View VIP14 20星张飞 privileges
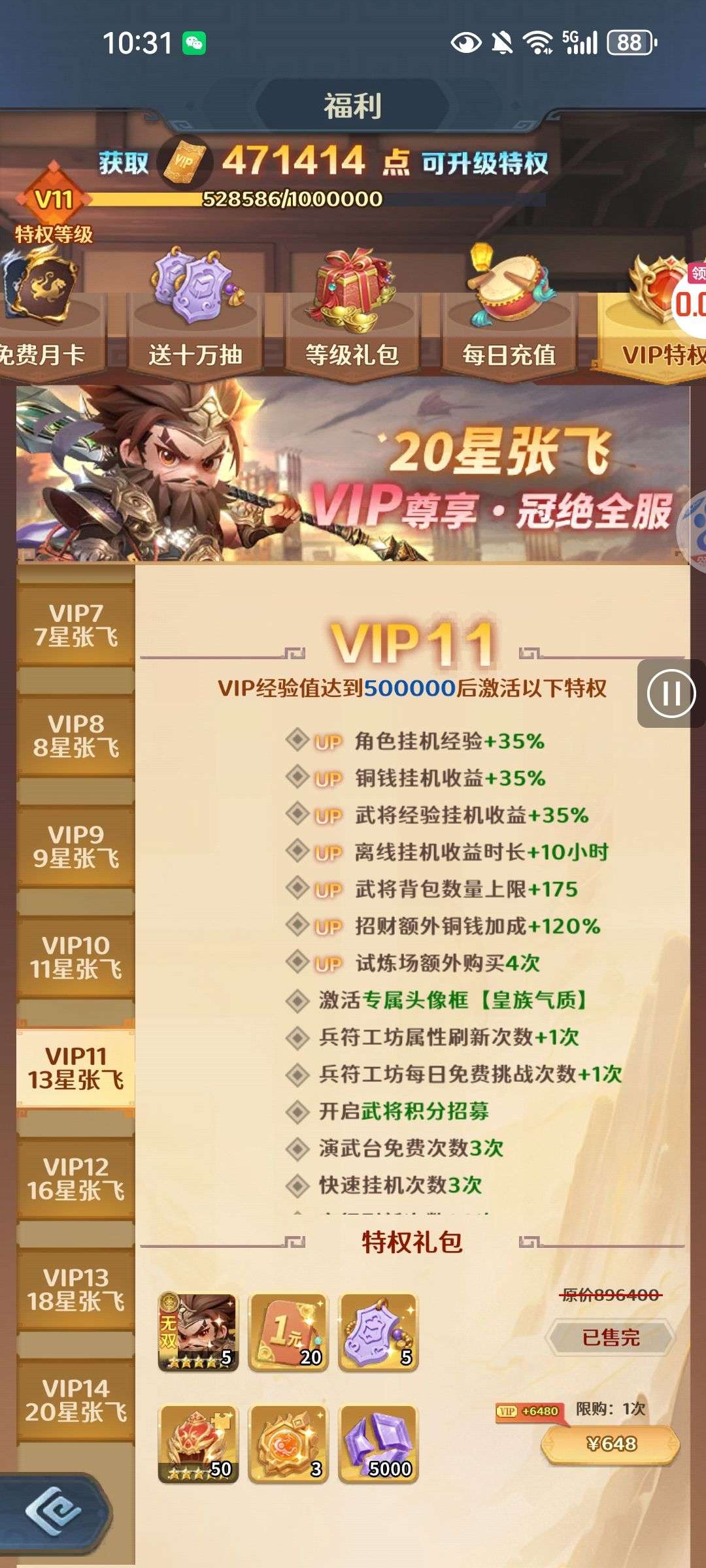 [76, 1400]
